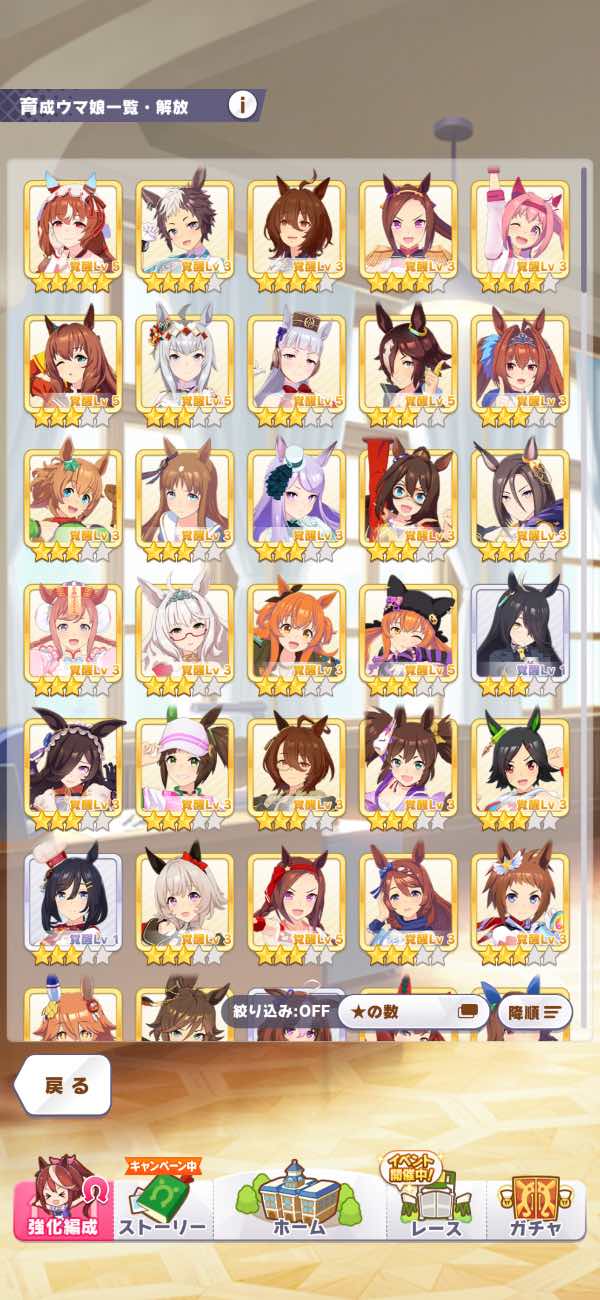Select the white-haired character wearing red glasses

click(184, 632)
